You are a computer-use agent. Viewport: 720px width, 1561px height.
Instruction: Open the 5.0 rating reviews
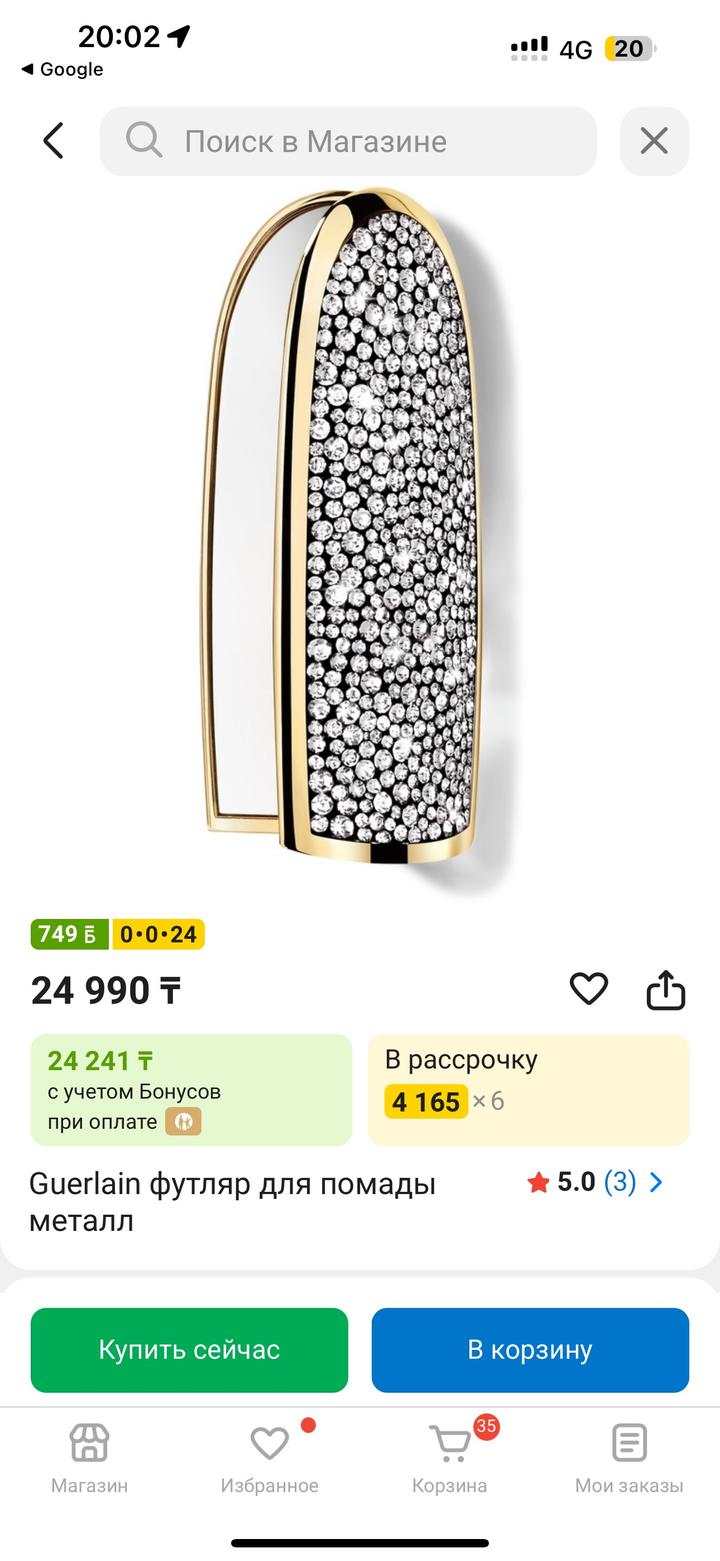595,1182
